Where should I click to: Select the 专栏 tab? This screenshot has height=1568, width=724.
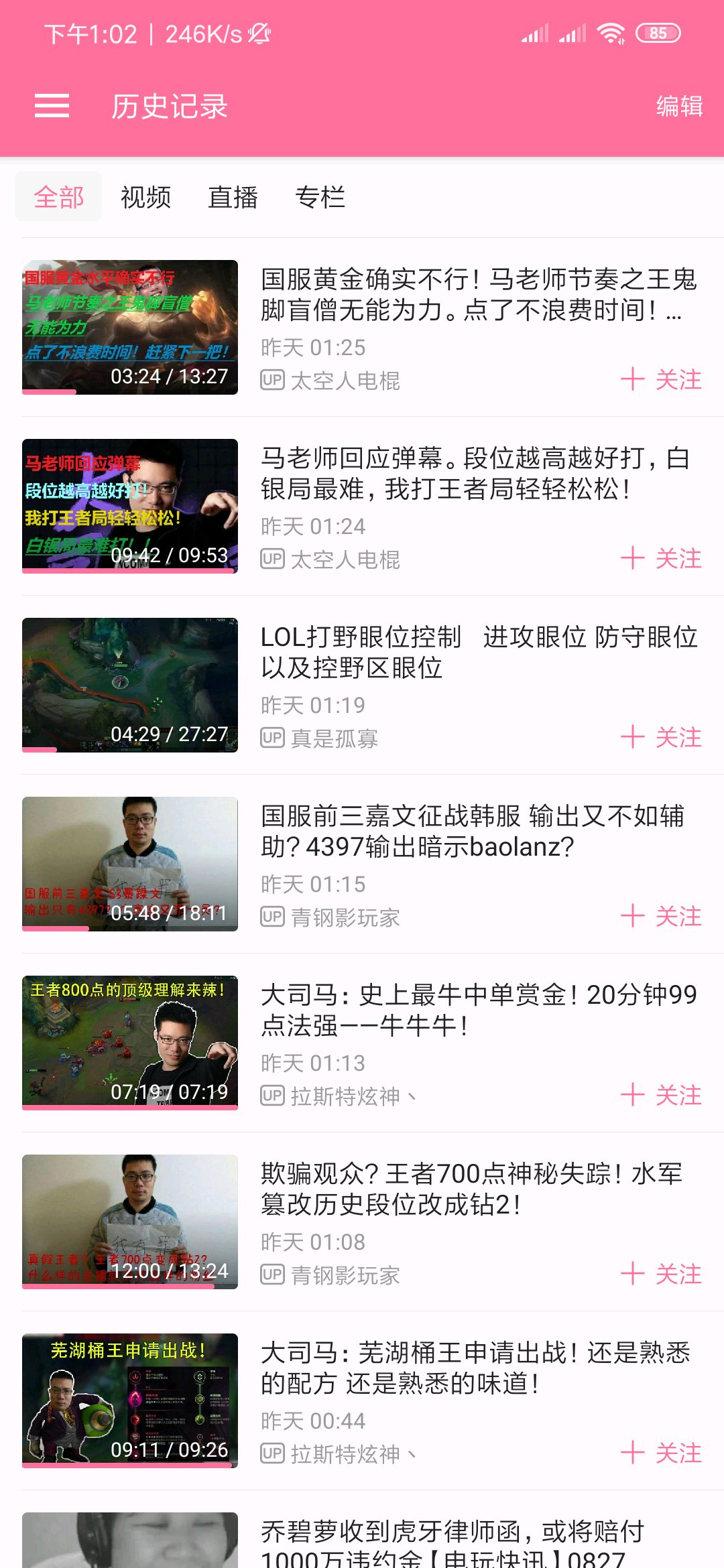click(x=320, y=197)
